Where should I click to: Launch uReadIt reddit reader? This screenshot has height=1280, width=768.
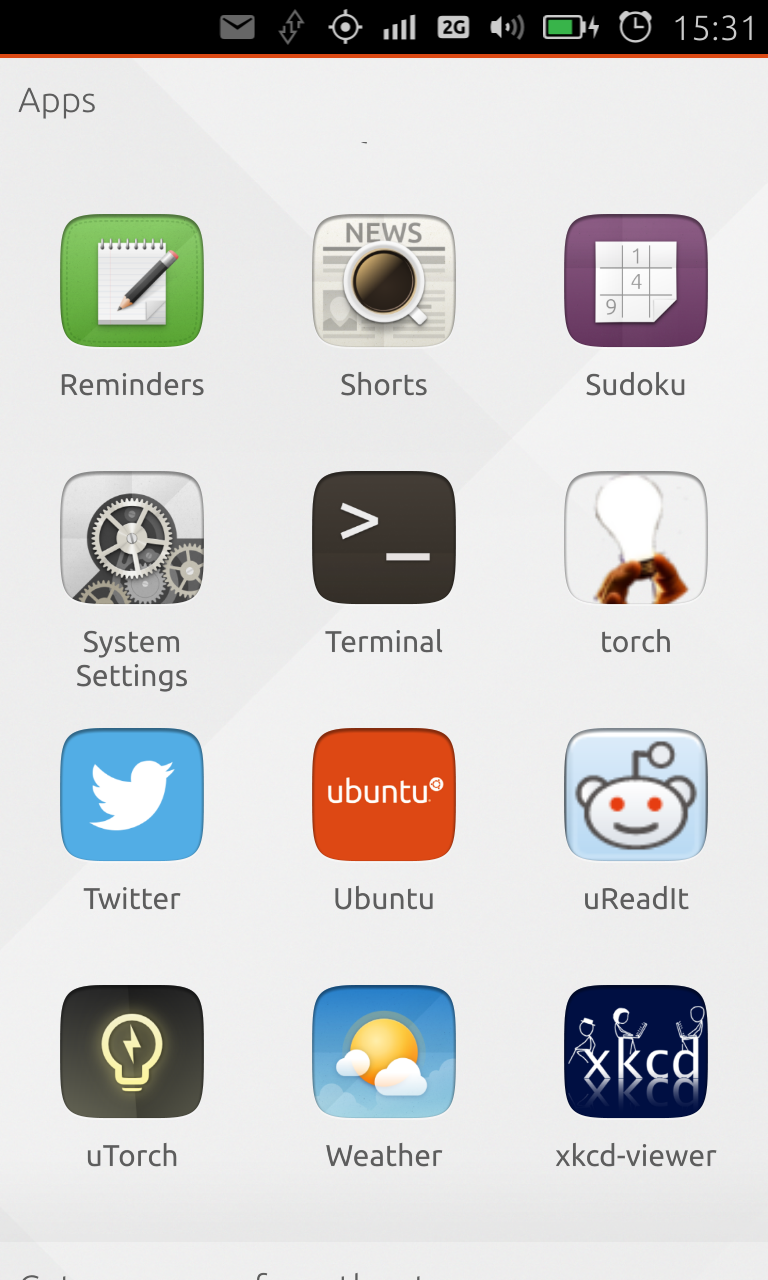click(636, 795)
